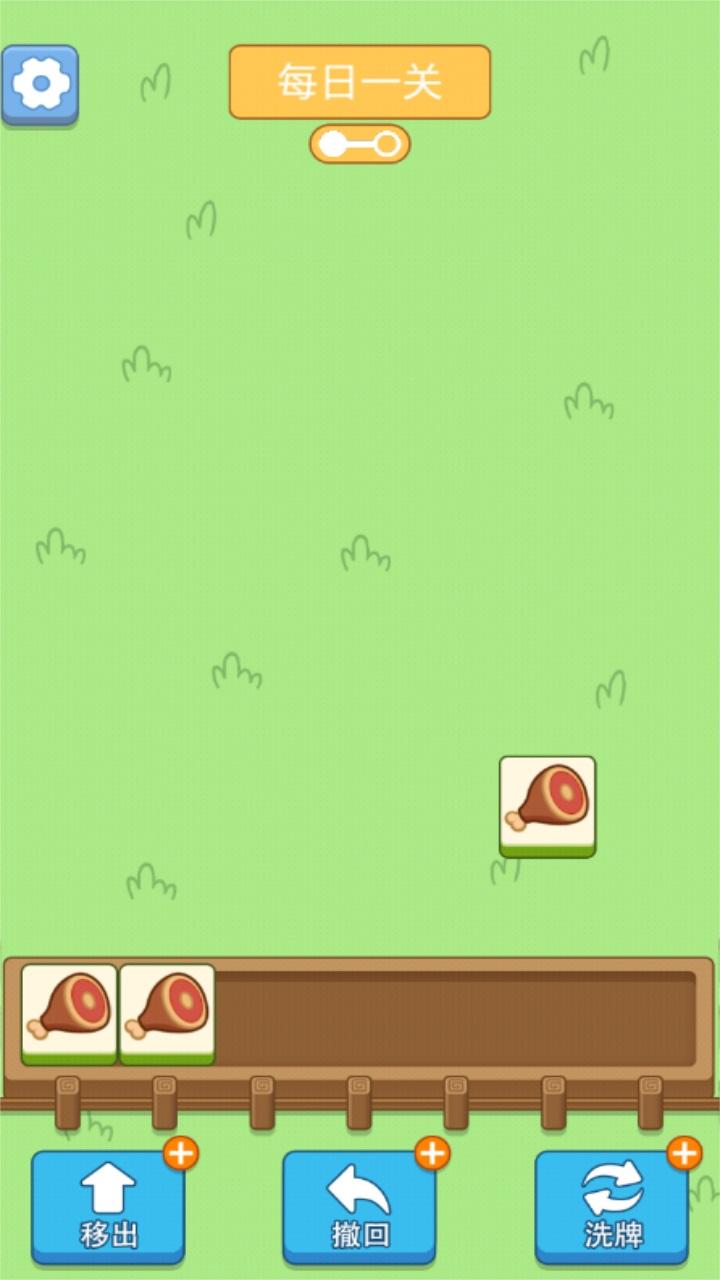The height and width of the screenshot is (1280, 720).
Task: Tap the ham tile on the grass
Action: 547,806
